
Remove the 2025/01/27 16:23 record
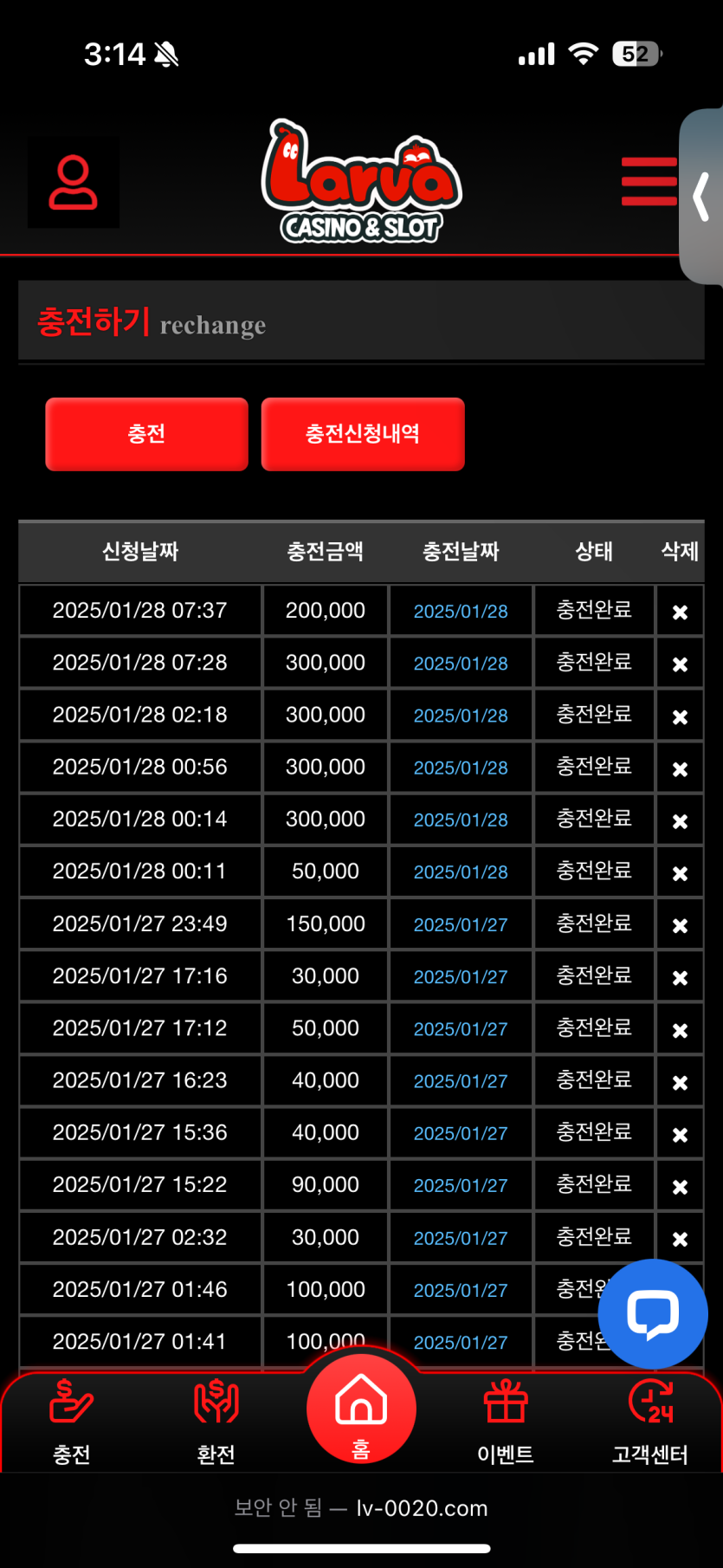(x=680, y=1082)
